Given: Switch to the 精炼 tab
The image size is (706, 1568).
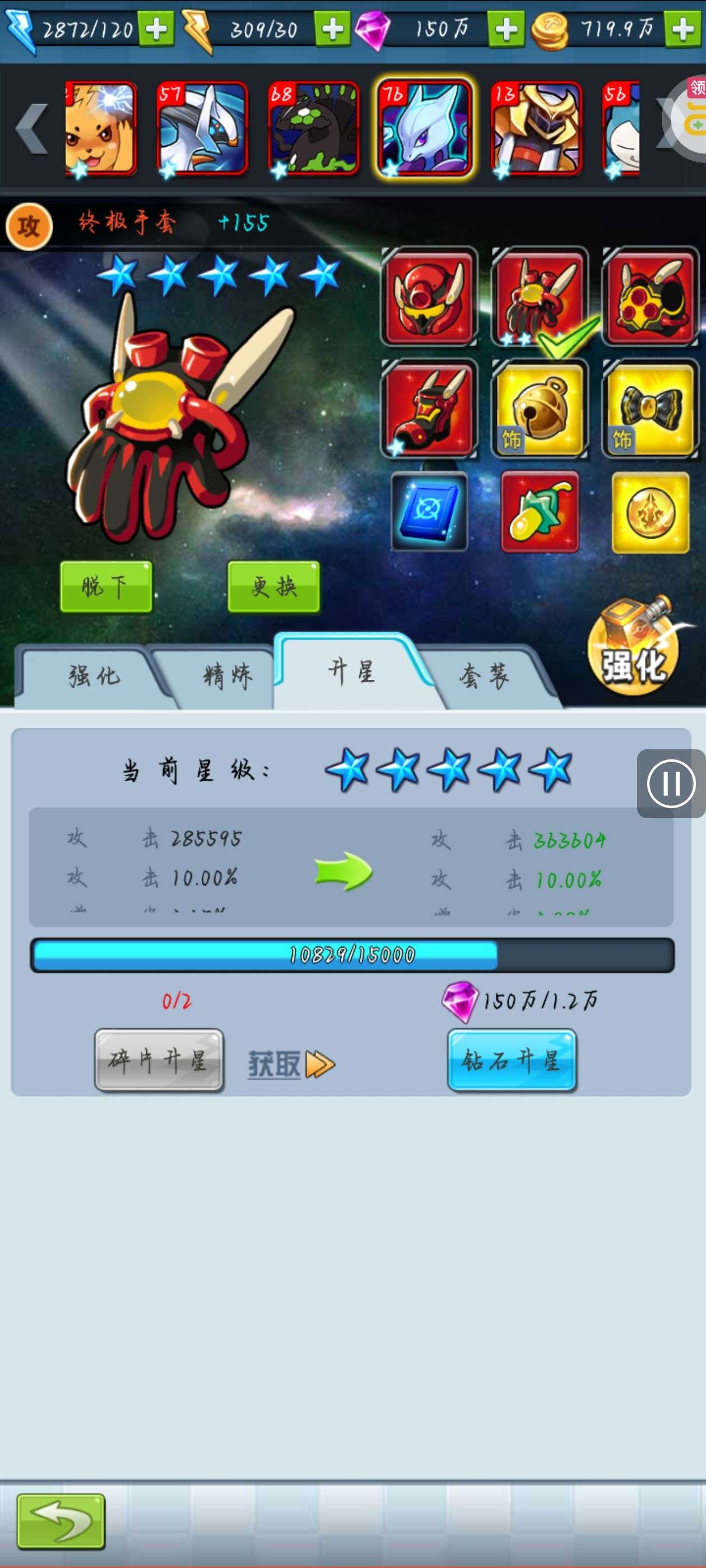Looking at the screenshot, I should click(x=226, y=676).
